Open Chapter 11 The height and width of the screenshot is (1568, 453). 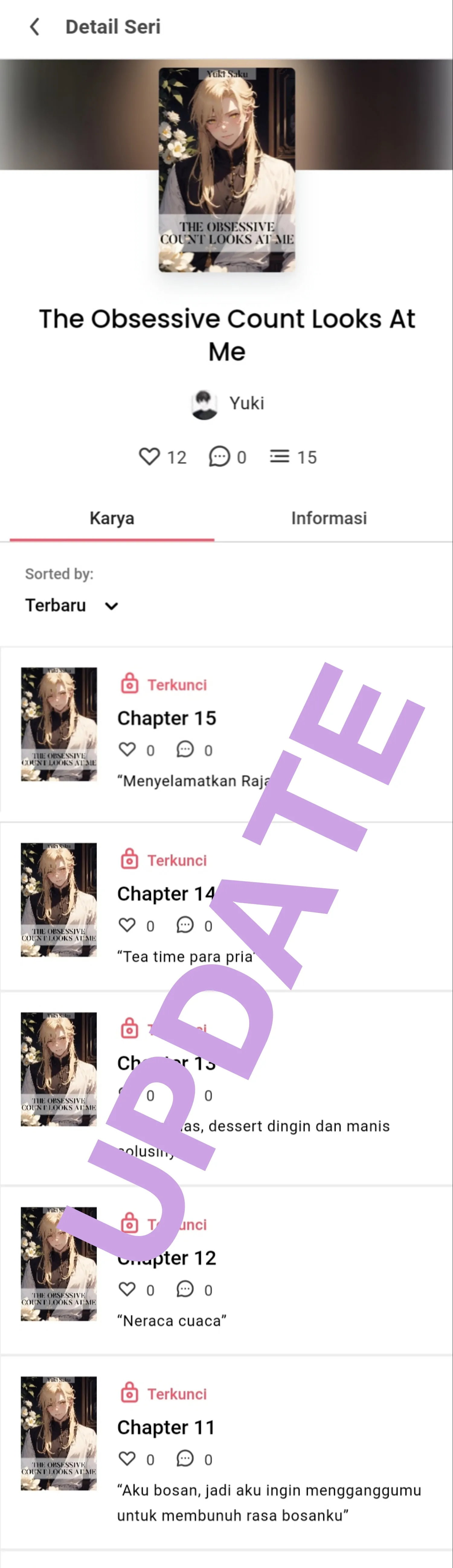(x=165, y=1427)
